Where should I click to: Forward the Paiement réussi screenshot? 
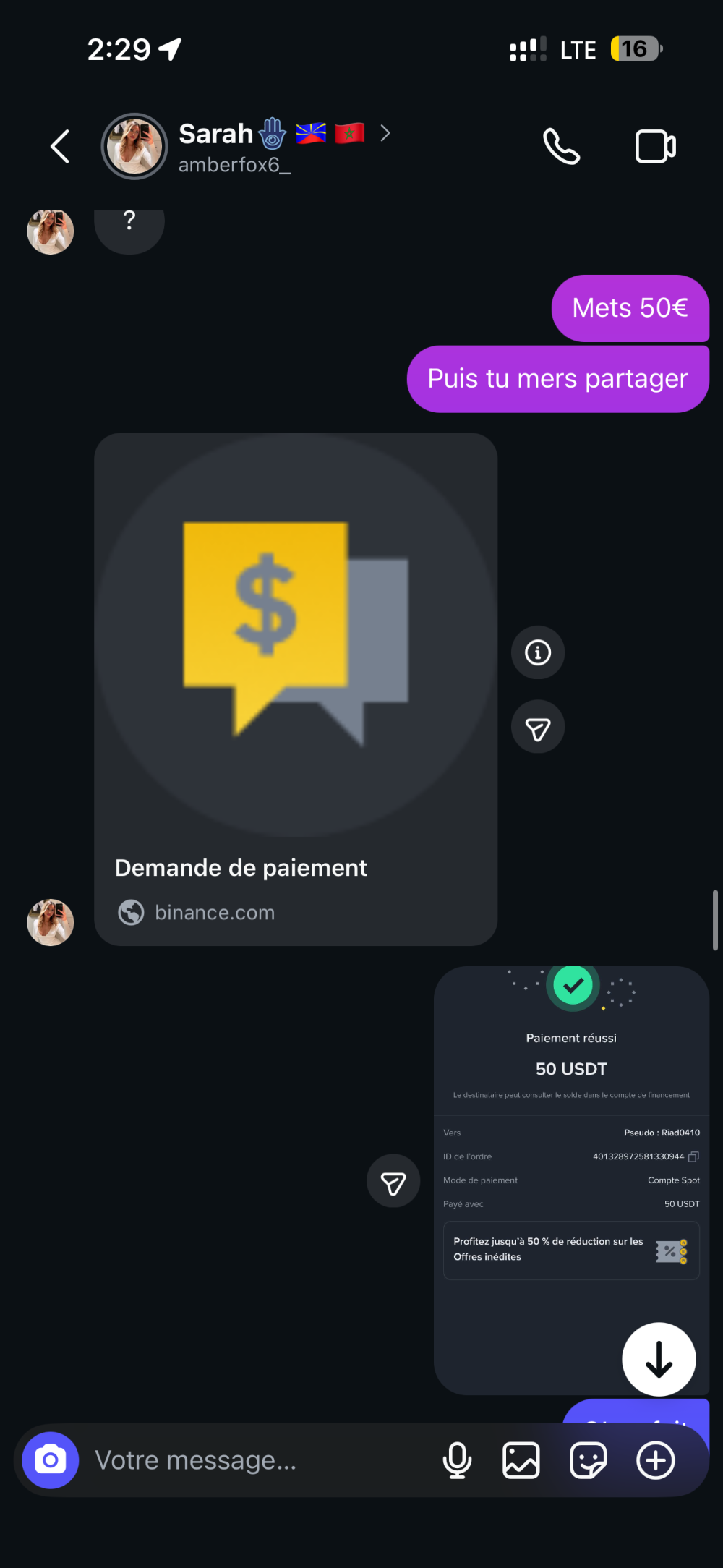[x=393, y=1181]
